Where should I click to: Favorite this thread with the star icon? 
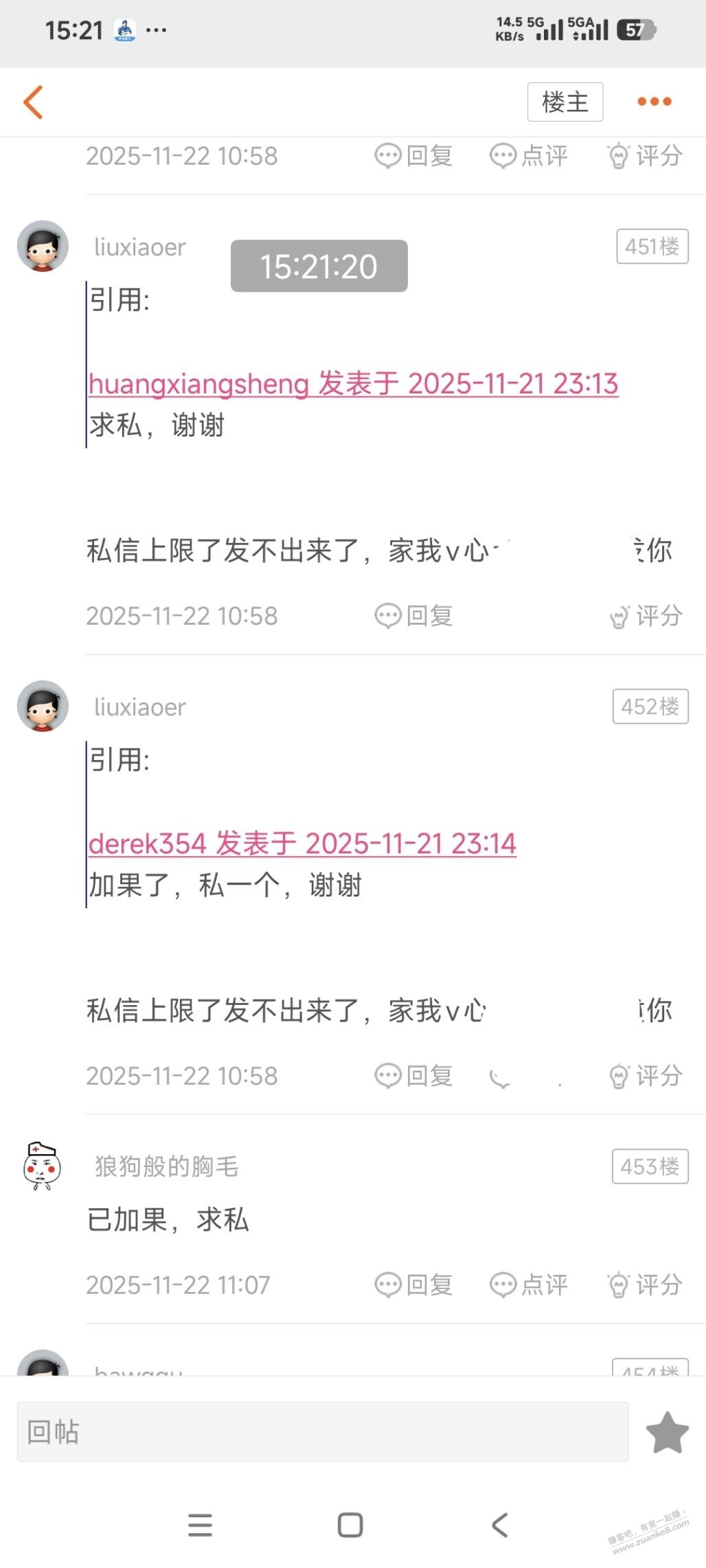coord(667,1432)
